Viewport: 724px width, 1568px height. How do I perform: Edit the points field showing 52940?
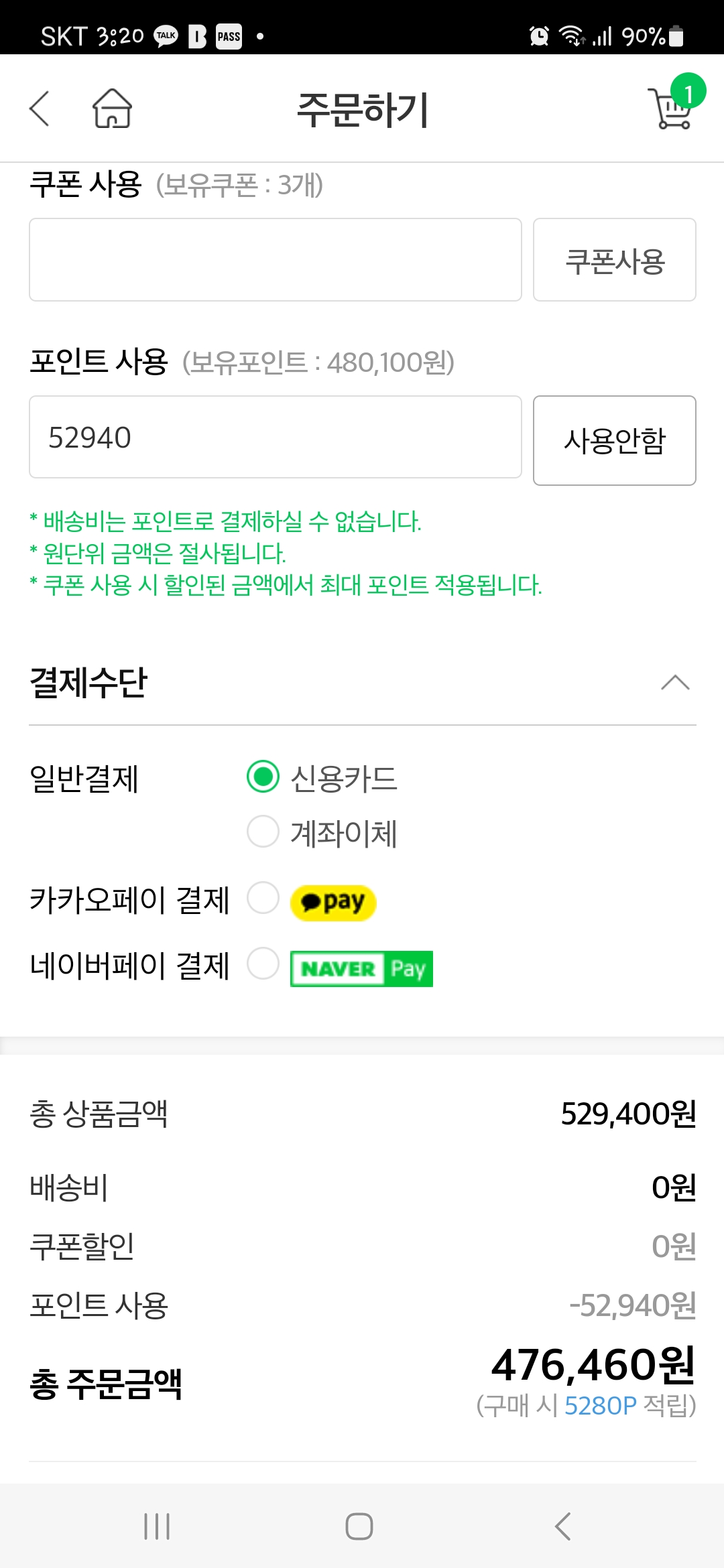pos(276,437)
